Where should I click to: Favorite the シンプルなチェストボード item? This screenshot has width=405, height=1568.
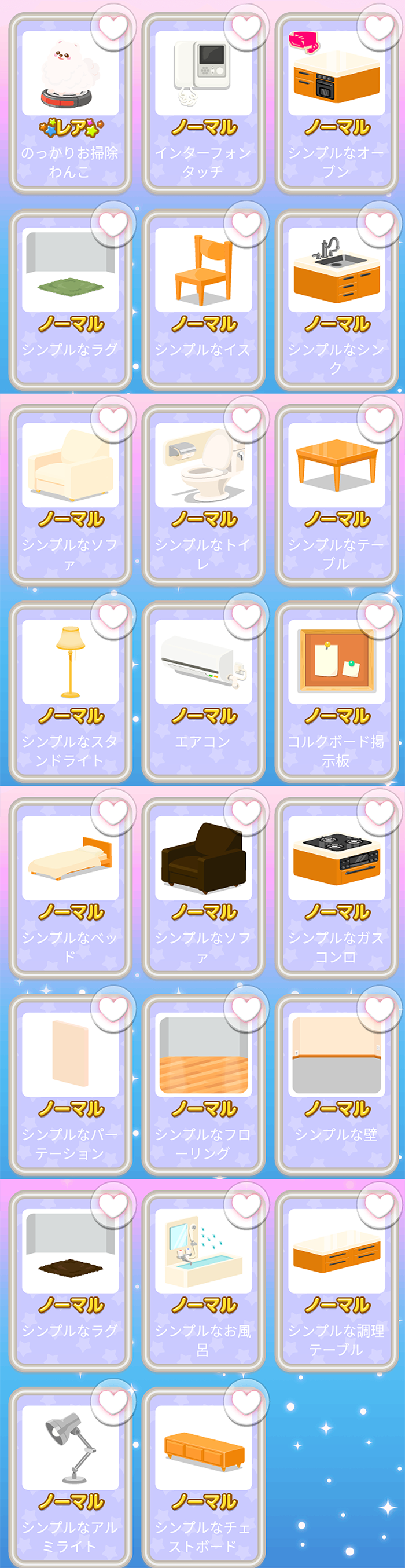tap(246, 1401)
